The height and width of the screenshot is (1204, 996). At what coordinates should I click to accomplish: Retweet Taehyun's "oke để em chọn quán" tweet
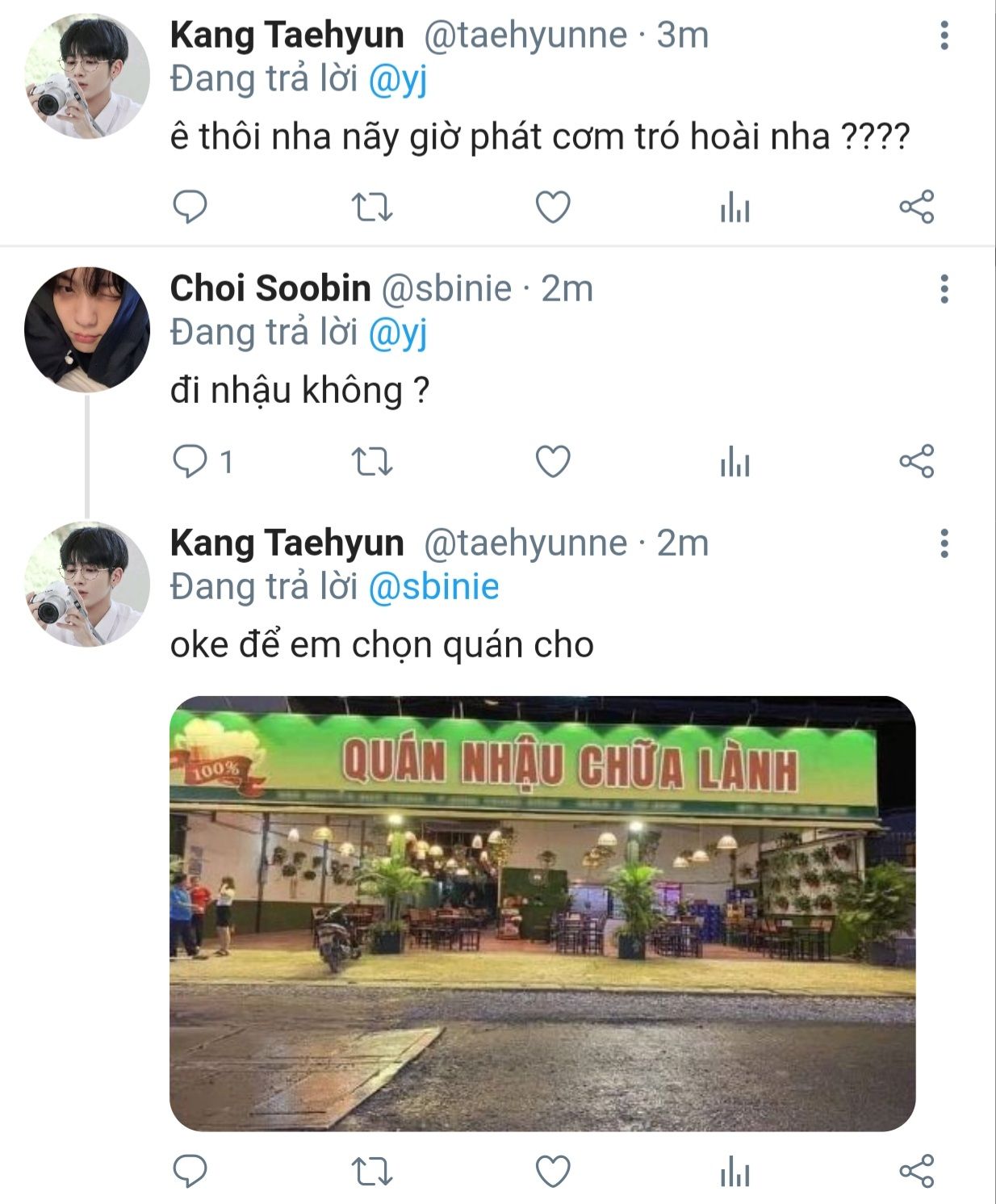[372, 1172]
